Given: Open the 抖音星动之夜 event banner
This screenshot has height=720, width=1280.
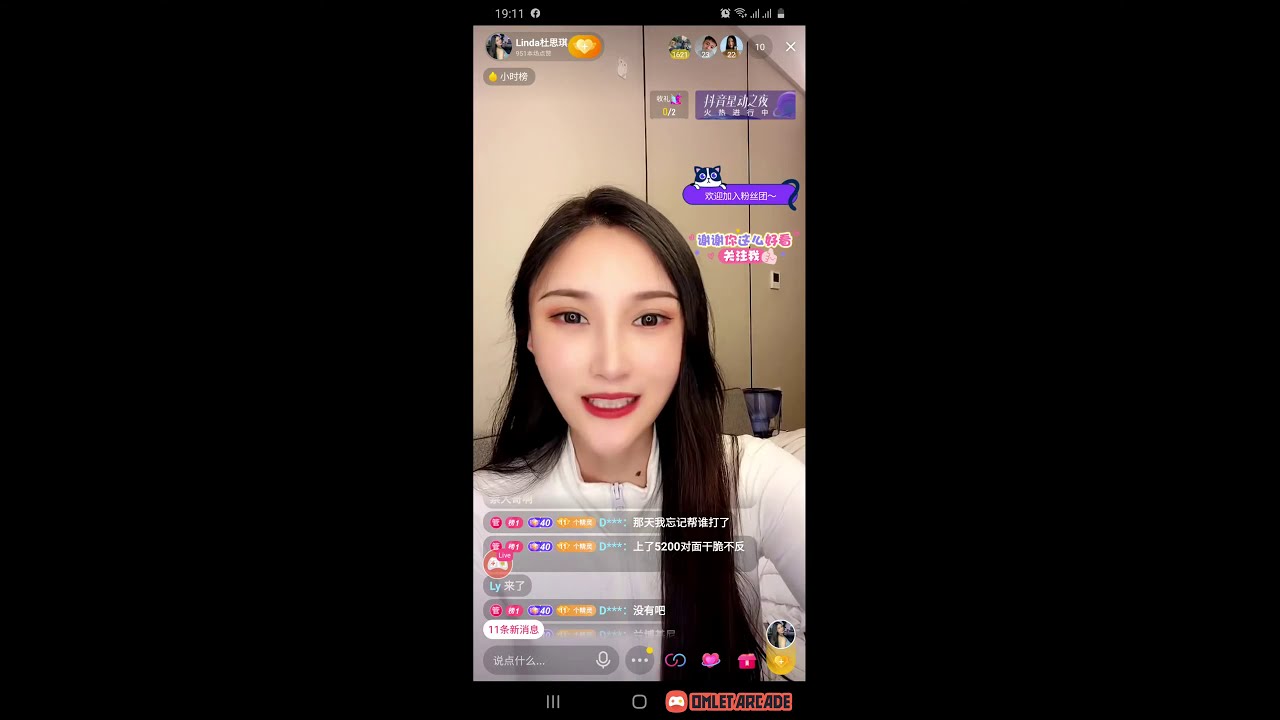Looking at the screenshot, I should [745, 105].
